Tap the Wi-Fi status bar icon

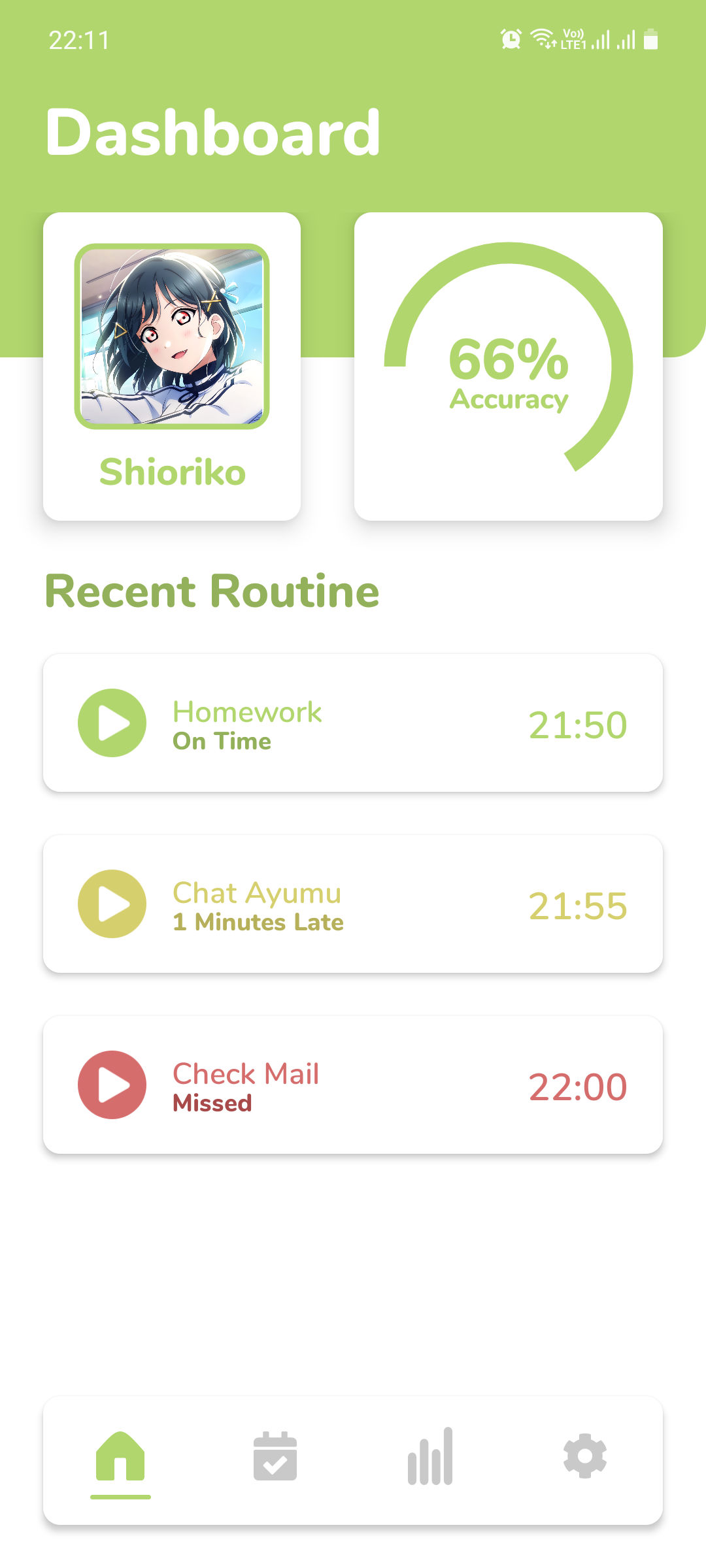click(x=541, y=38)
